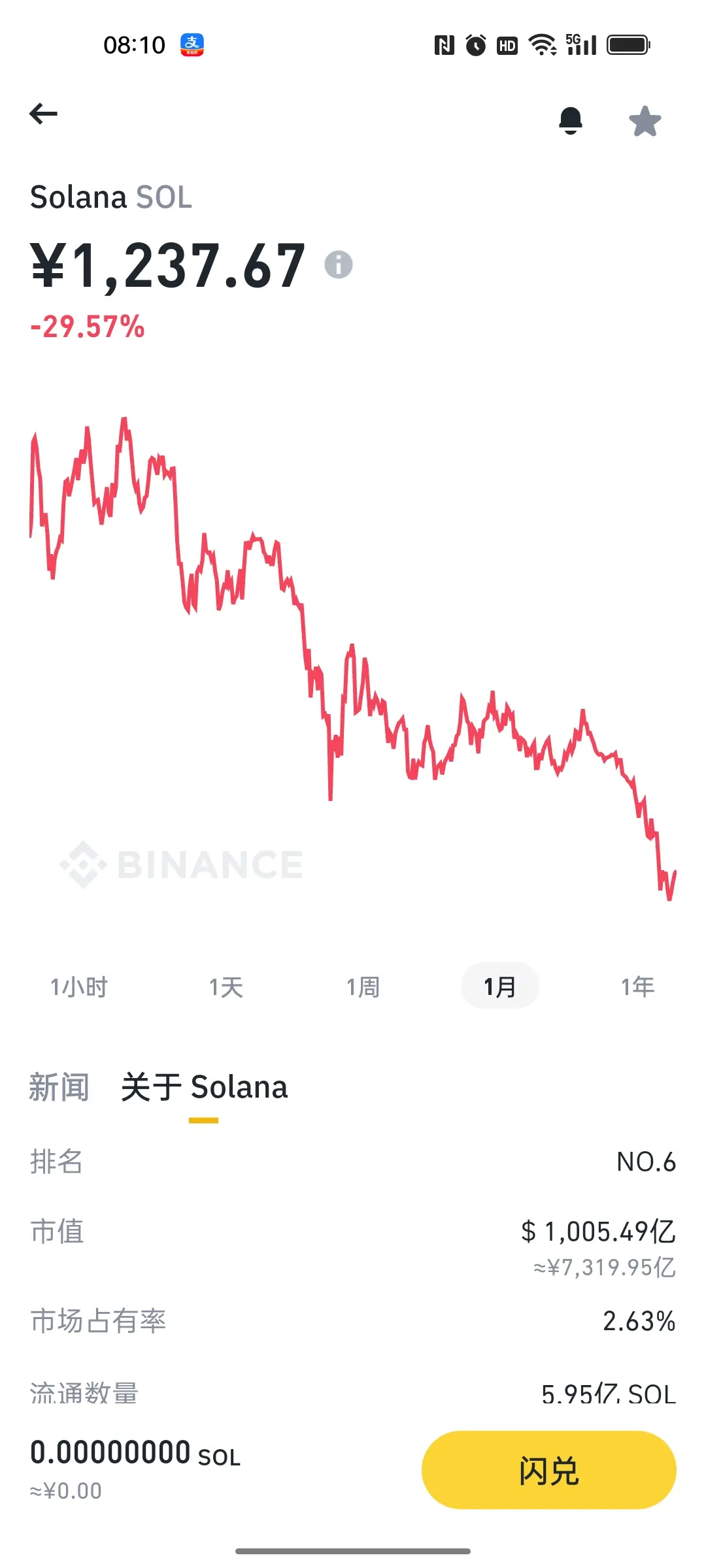Go back using the arrow icon
This screenshot has height=1568, width=706.
pyautogui.click(x=44, y=114)
